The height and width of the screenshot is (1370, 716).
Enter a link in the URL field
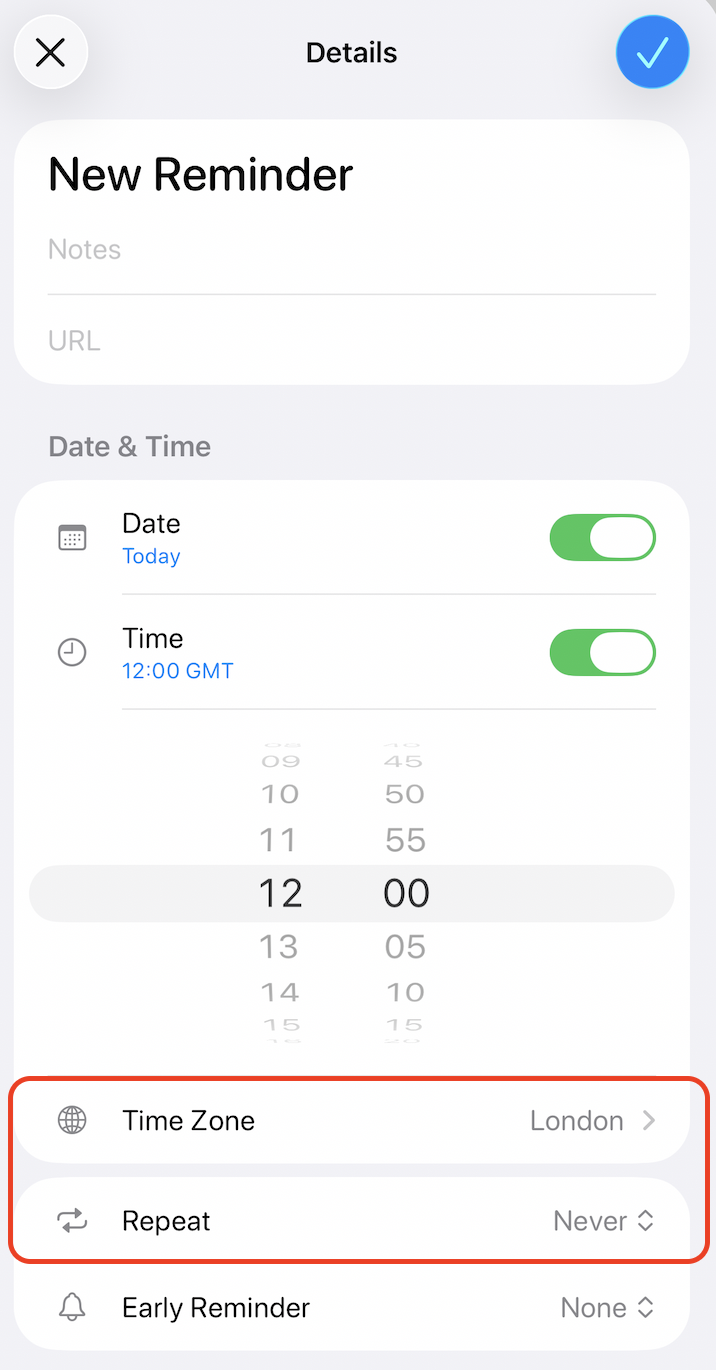click(x=352, y=341)
